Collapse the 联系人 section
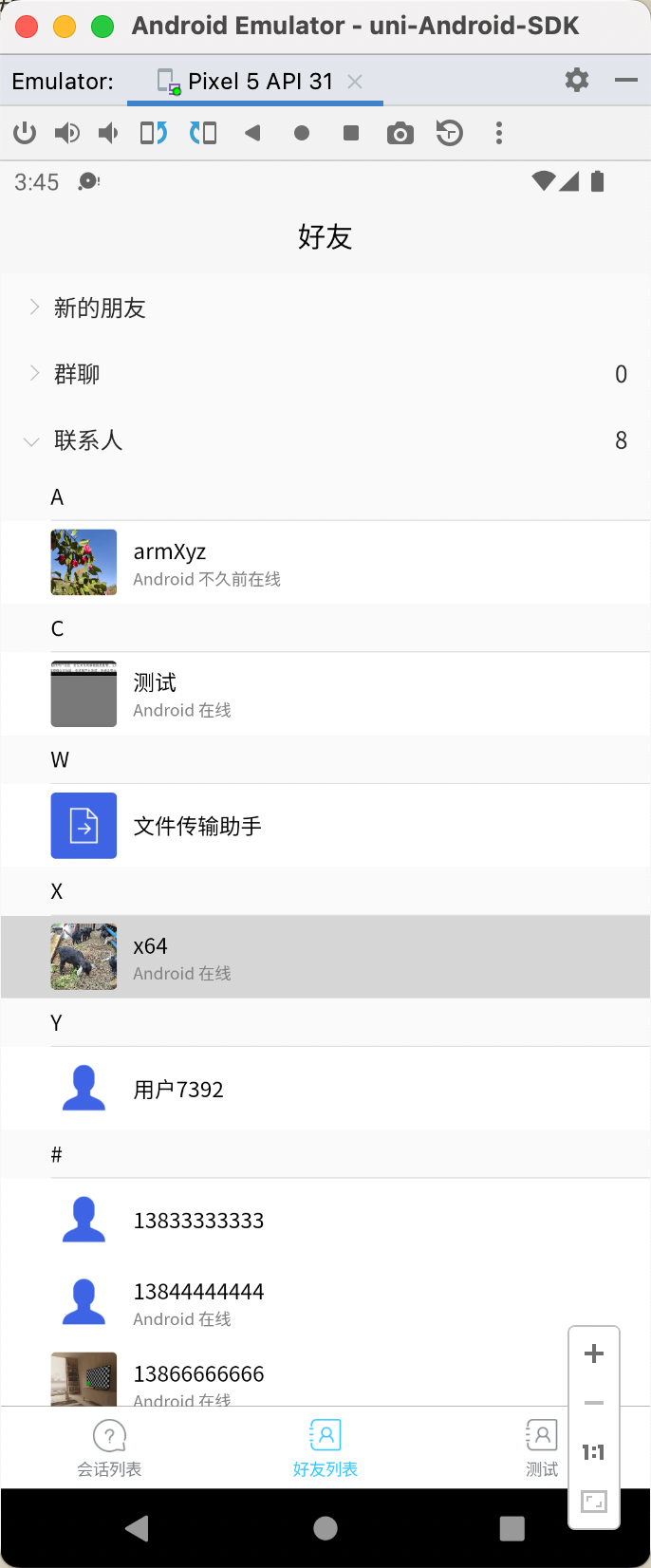 [x=87, y=440]
